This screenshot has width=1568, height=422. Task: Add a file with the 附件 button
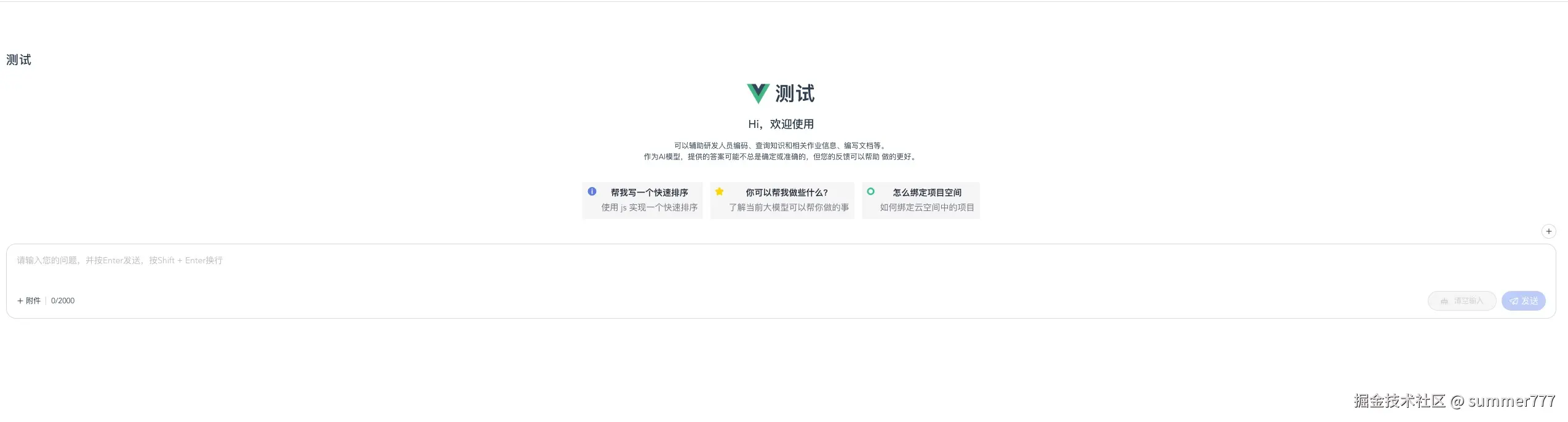[x=29, y=301]
